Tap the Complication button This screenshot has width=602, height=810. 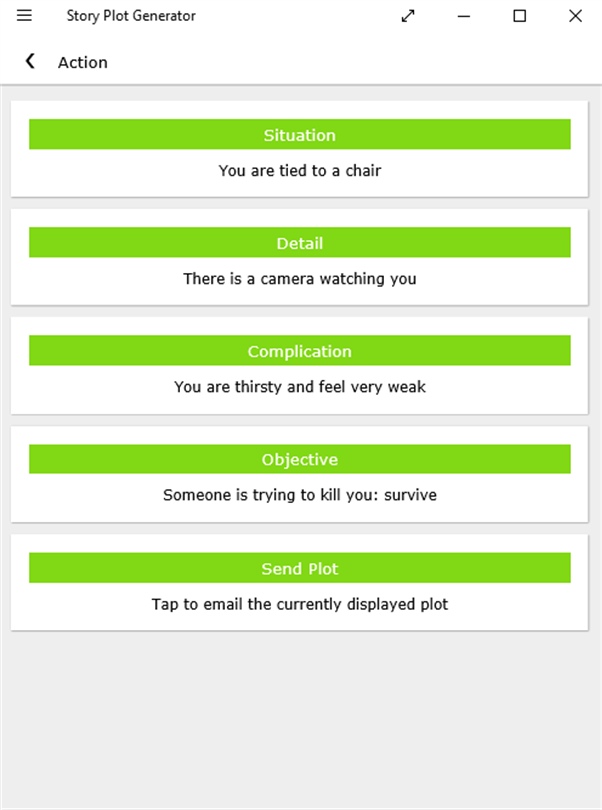coord(300,350)
